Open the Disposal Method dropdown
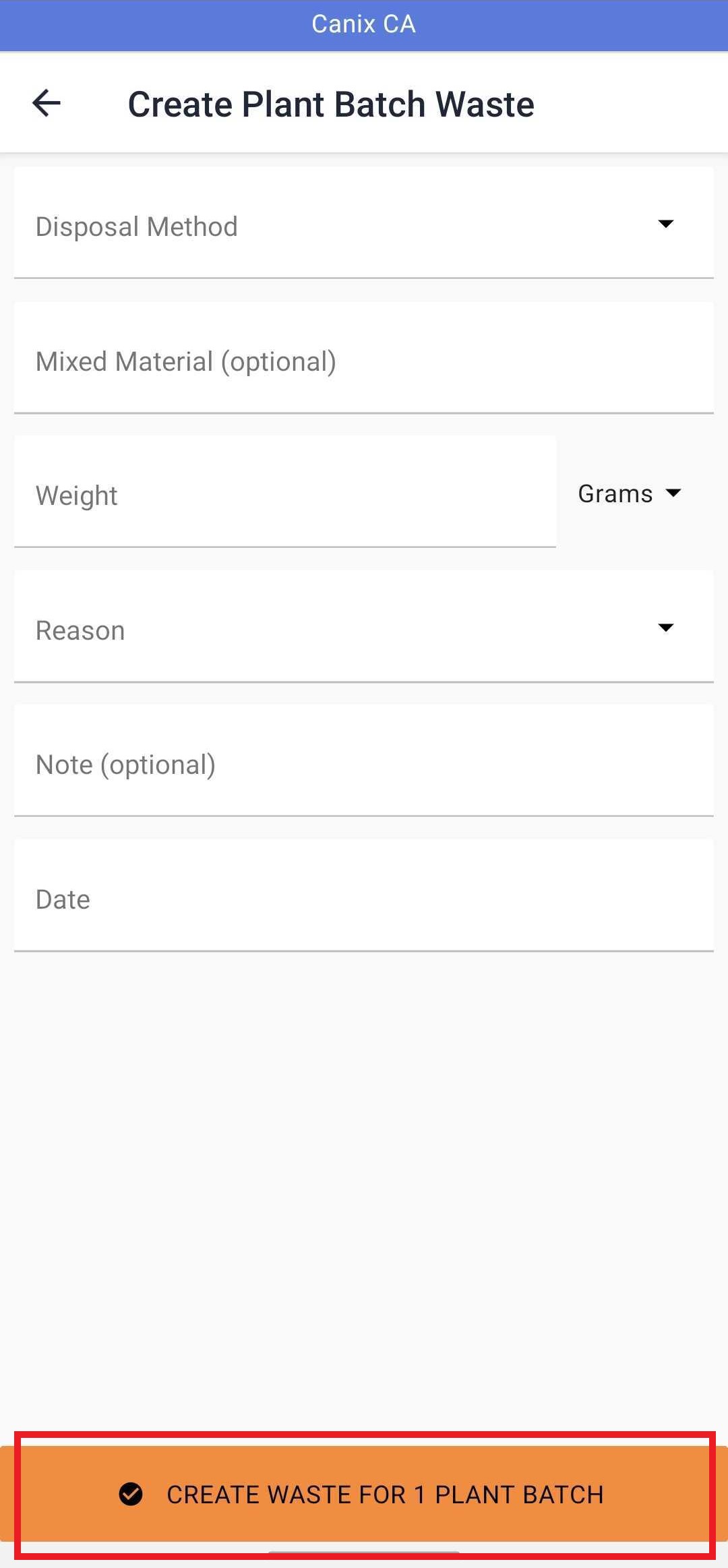Image resolution: width=728 pixels, height=1568 pixels. coord(364,223)
